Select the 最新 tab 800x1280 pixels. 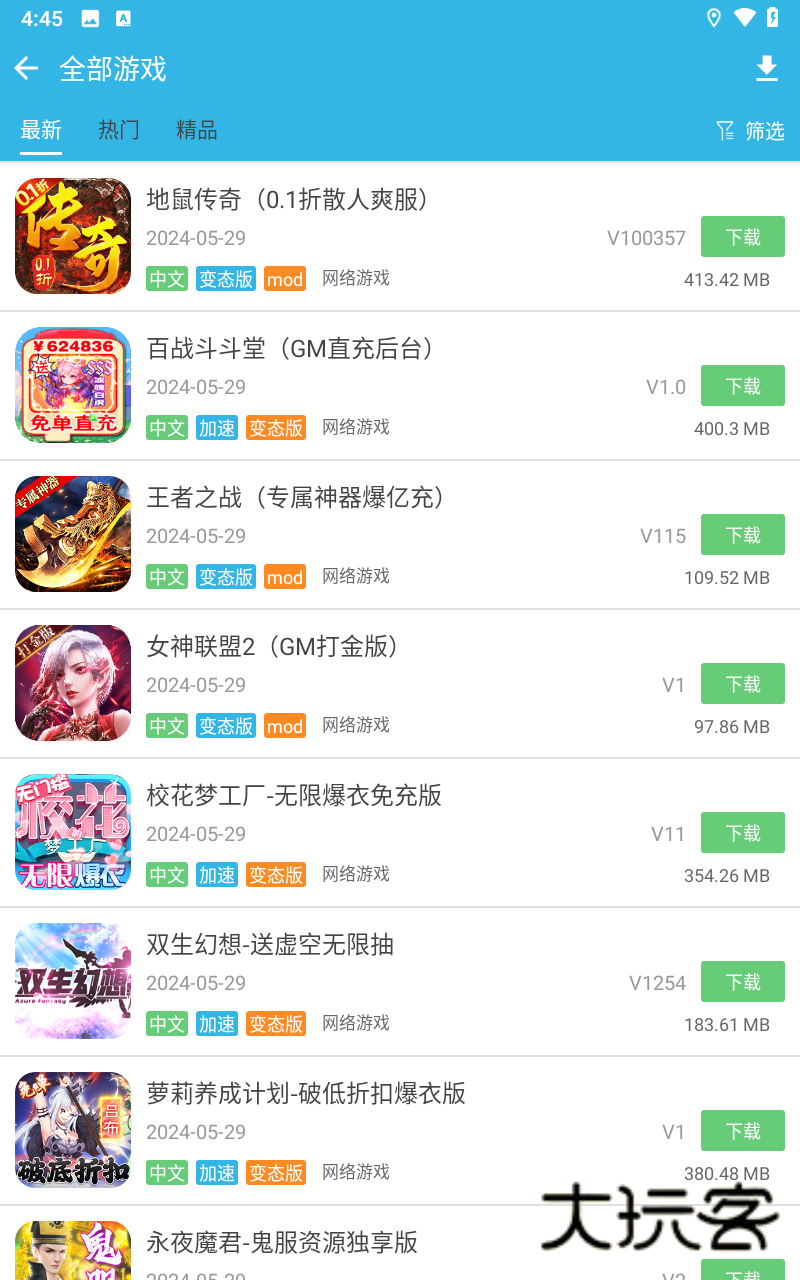(x=40, y=130)
